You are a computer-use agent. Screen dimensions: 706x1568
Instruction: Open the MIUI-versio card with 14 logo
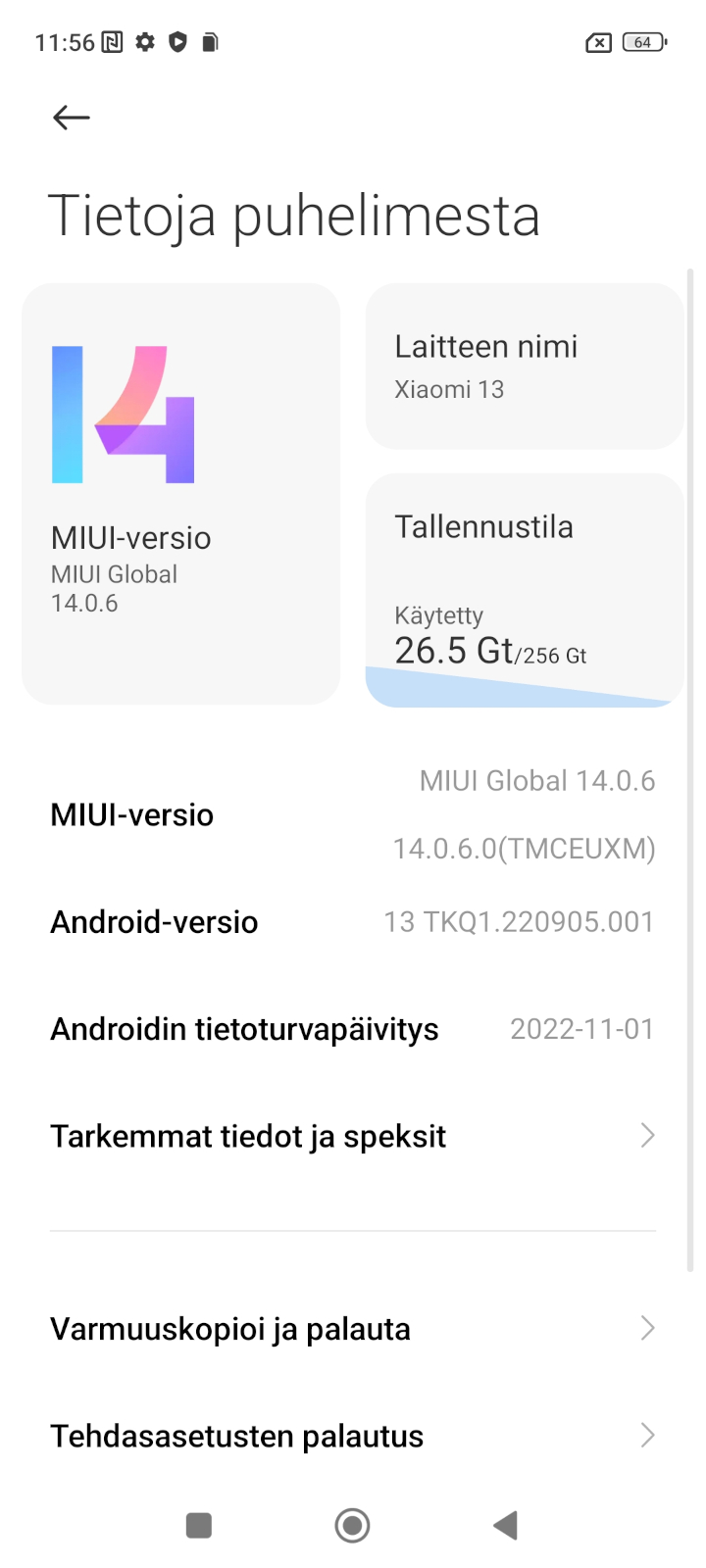point(180,494)
